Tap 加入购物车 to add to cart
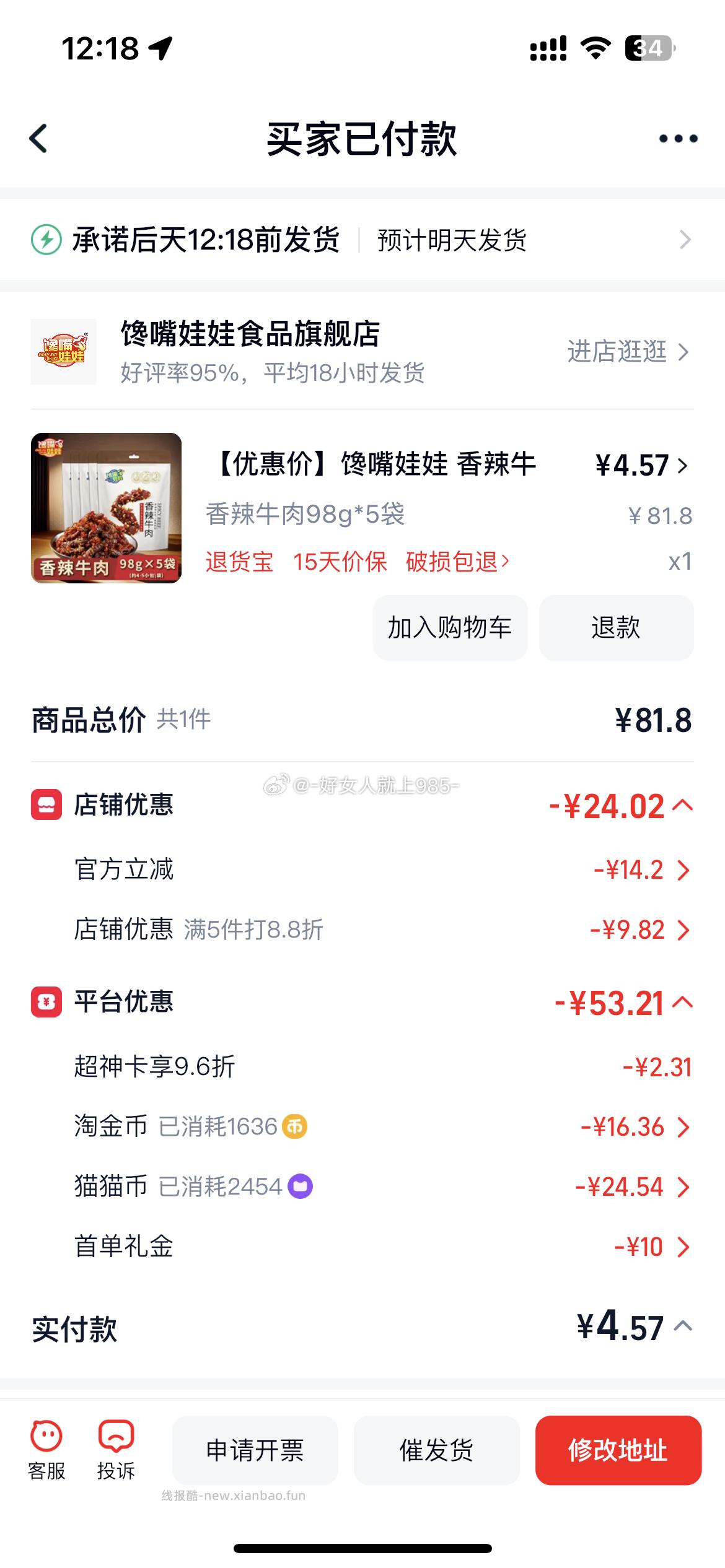Viewport: 725px width, 1568px height. (450, 627)
